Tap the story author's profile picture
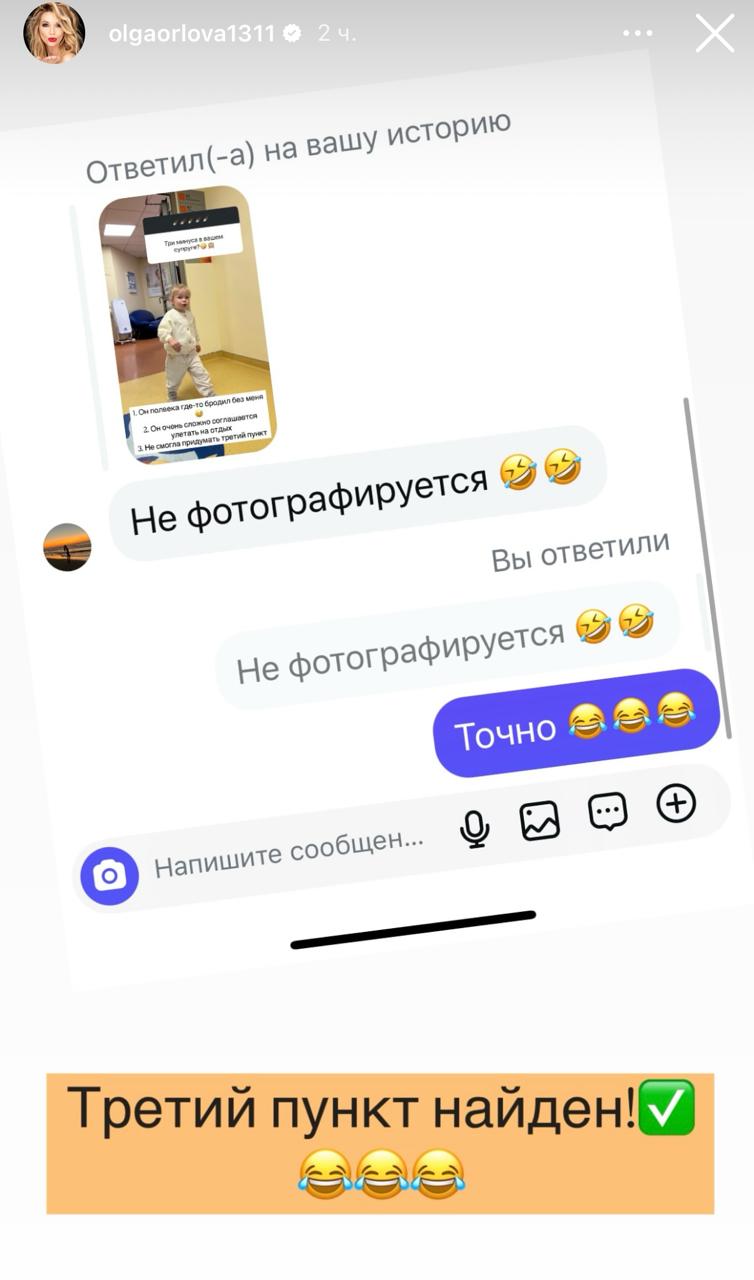This screenshot has width=754, height=1280. (54, 34)
